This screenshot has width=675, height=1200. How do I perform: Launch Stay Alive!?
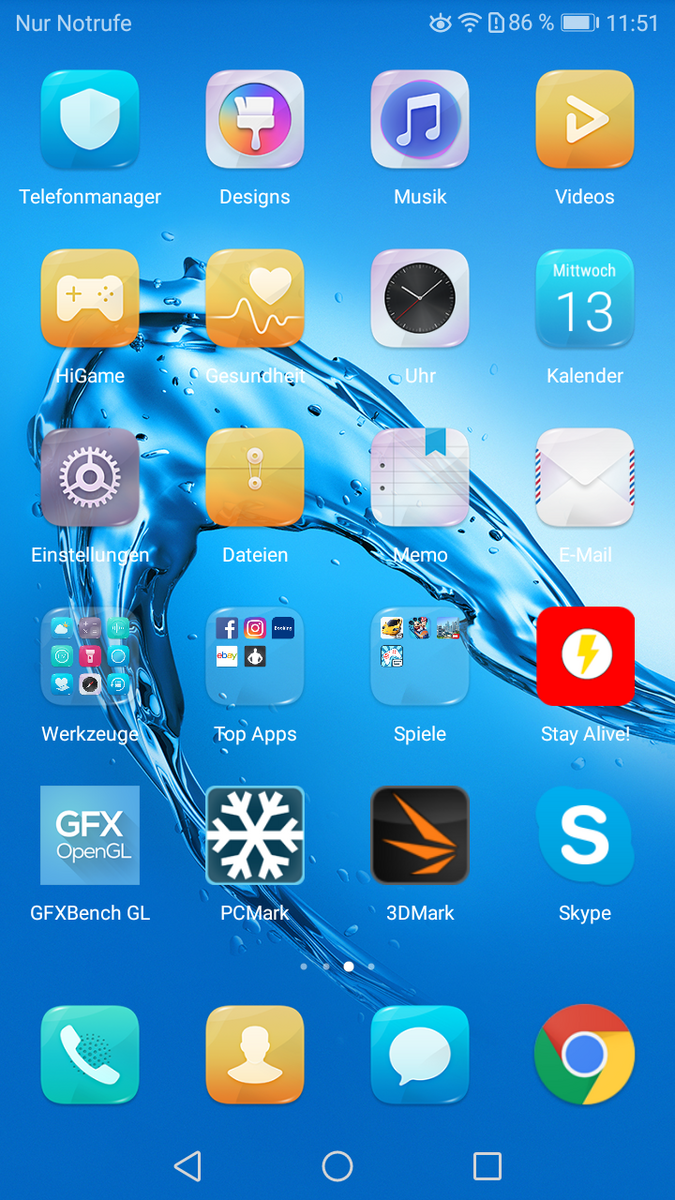tap(585, 656)
